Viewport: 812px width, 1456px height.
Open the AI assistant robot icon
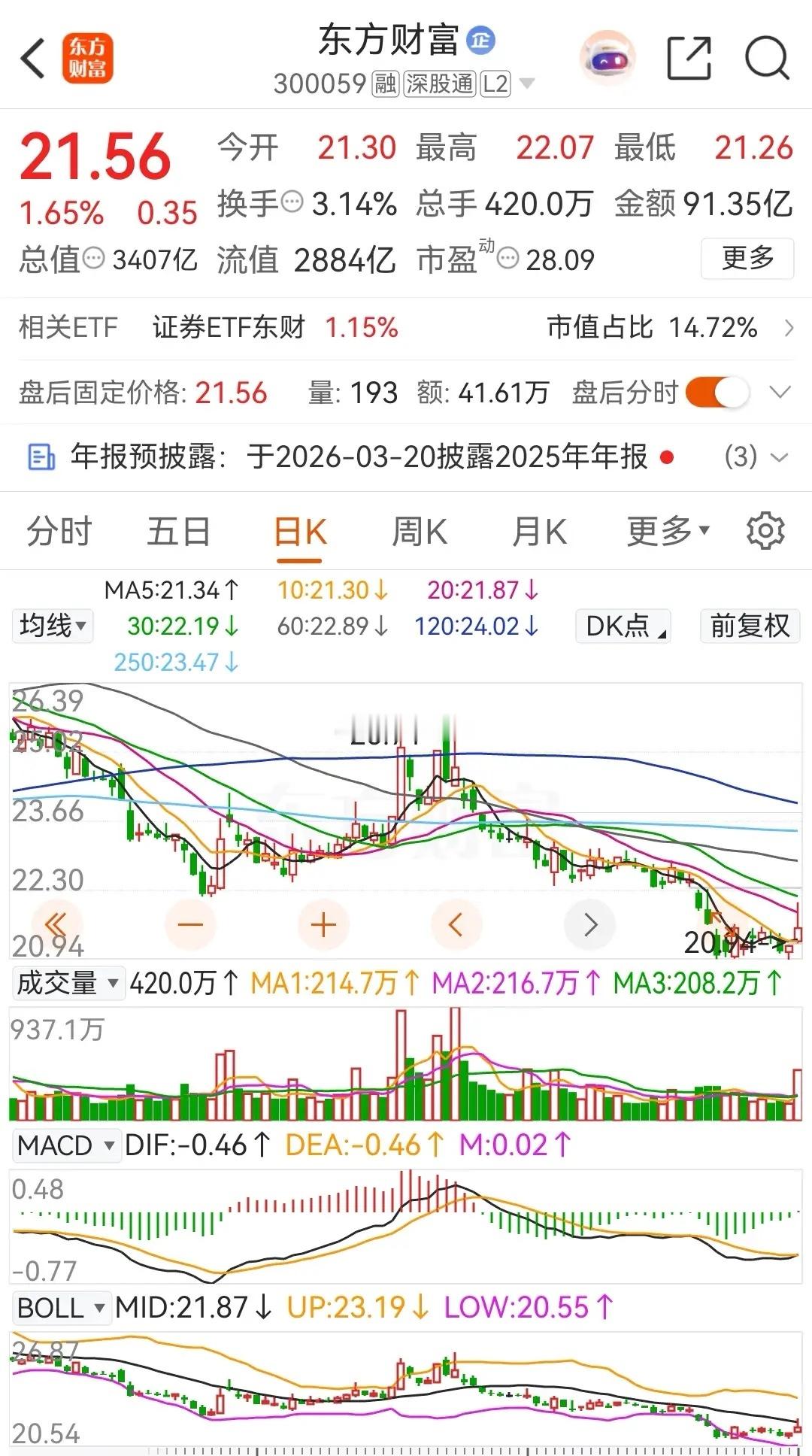pyautogui.click(x=607, y=58)
